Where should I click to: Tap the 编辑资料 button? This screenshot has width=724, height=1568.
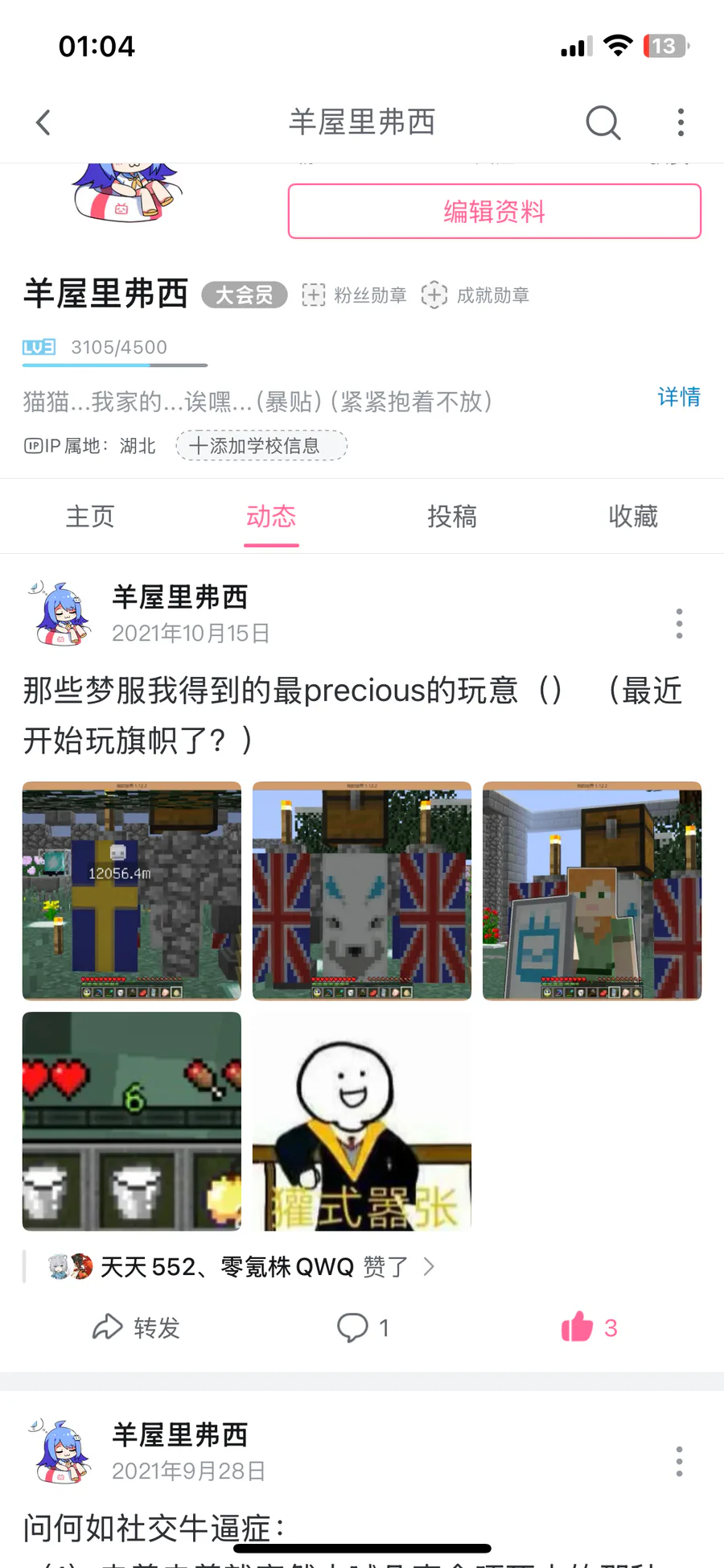click(494, 212)
